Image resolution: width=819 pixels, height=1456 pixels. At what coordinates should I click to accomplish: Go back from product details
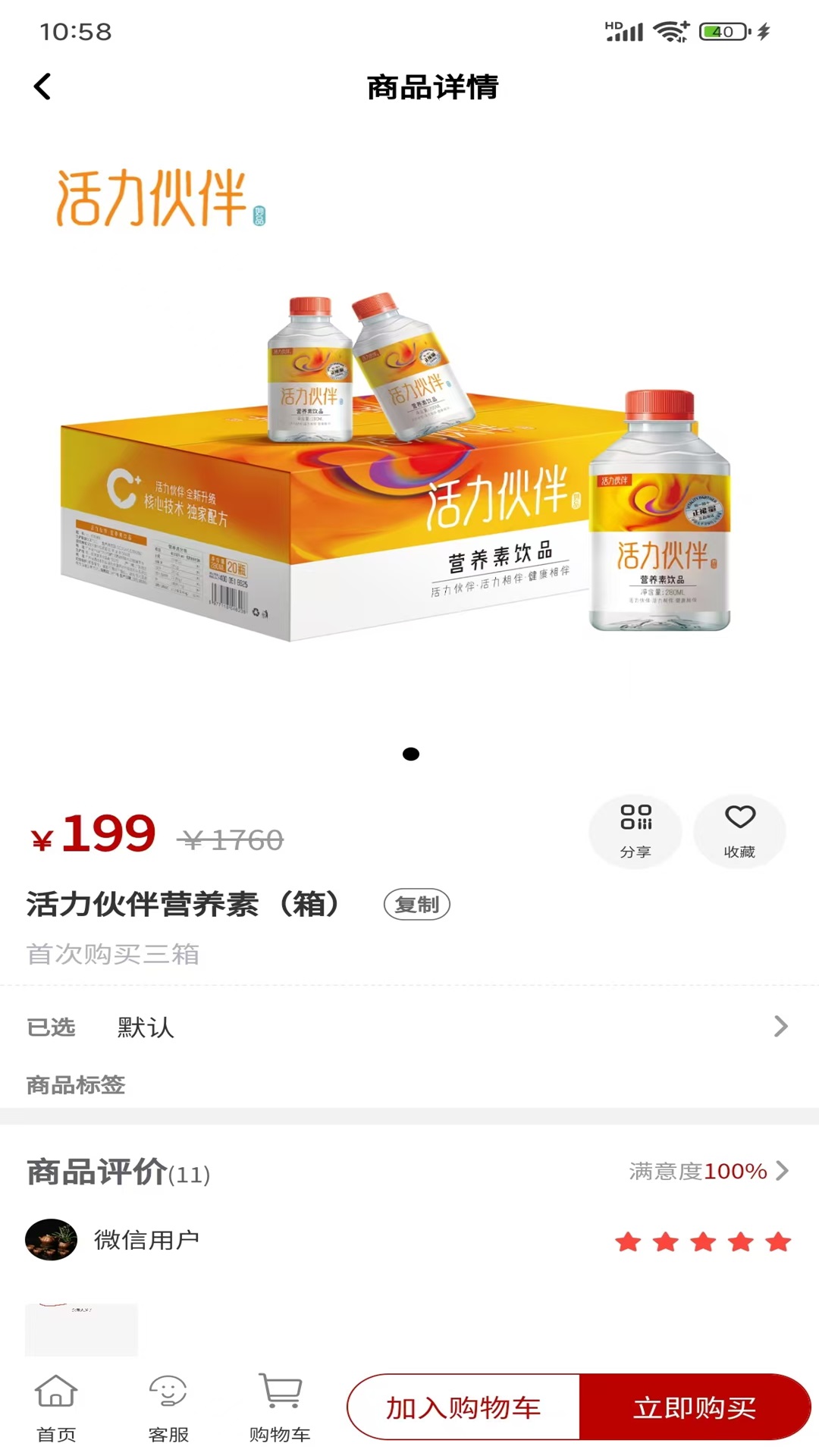click(x=42, y=86)
